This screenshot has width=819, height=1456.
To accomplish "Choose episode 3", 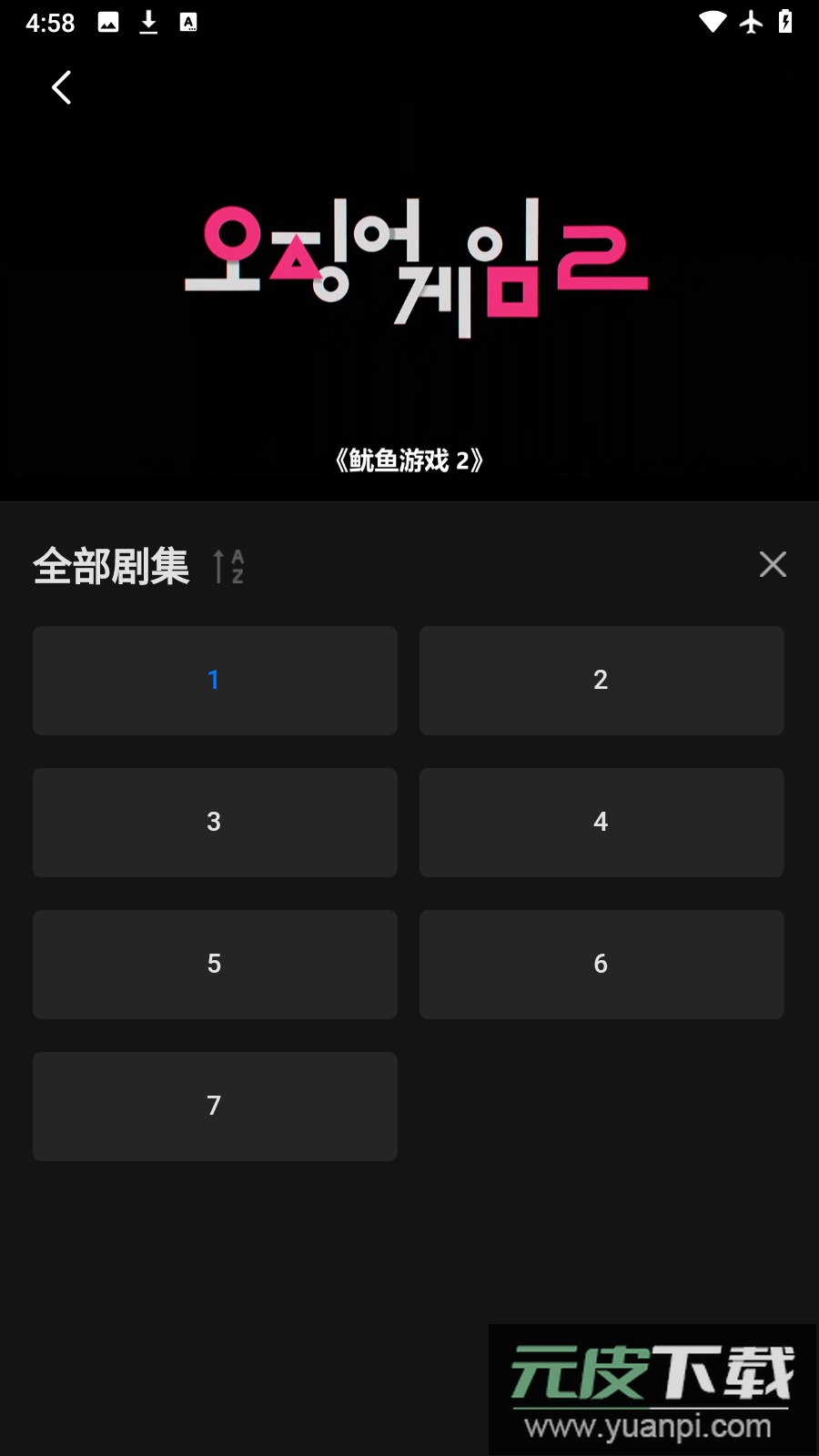I will click(215, 823).
